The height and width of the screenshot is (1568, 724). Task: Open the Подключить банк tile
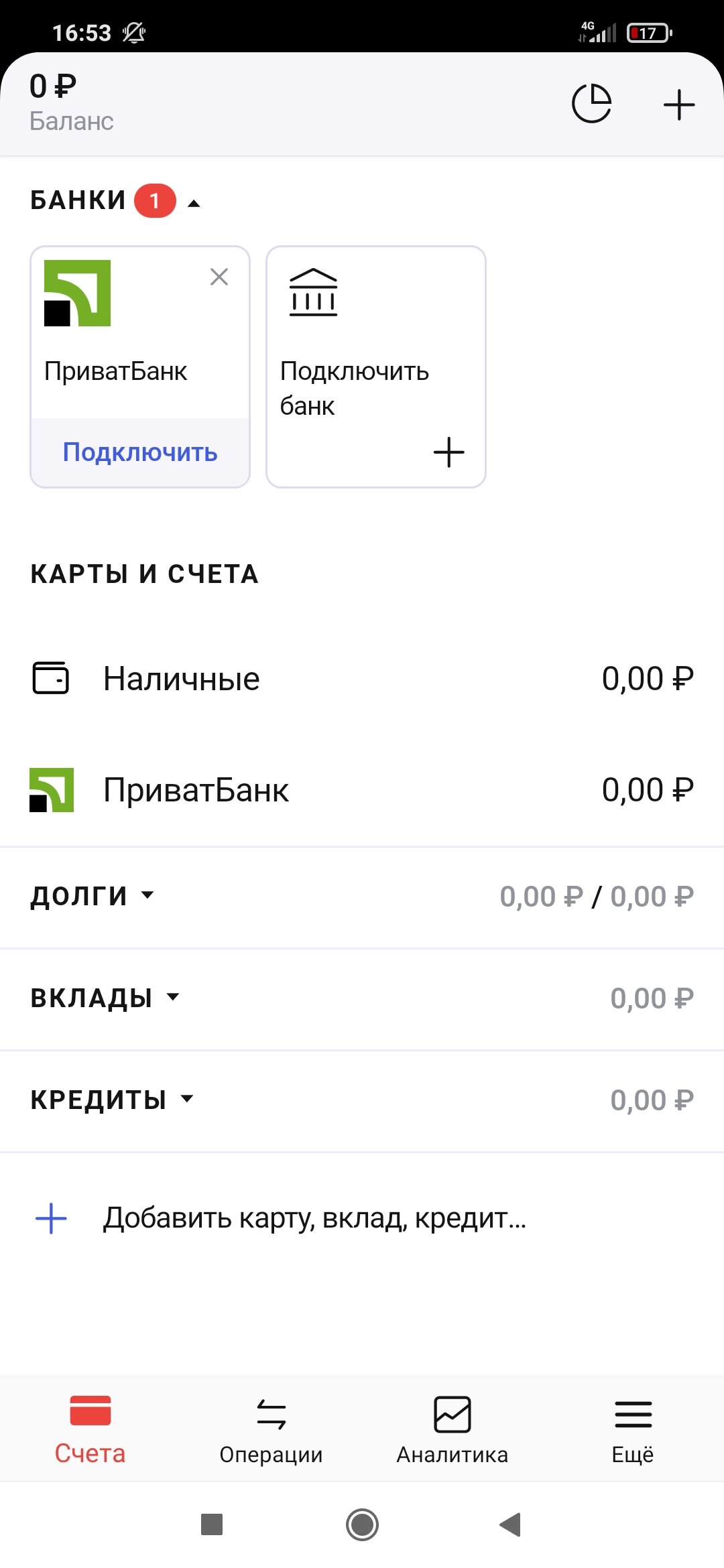click(x=376, y=367)
